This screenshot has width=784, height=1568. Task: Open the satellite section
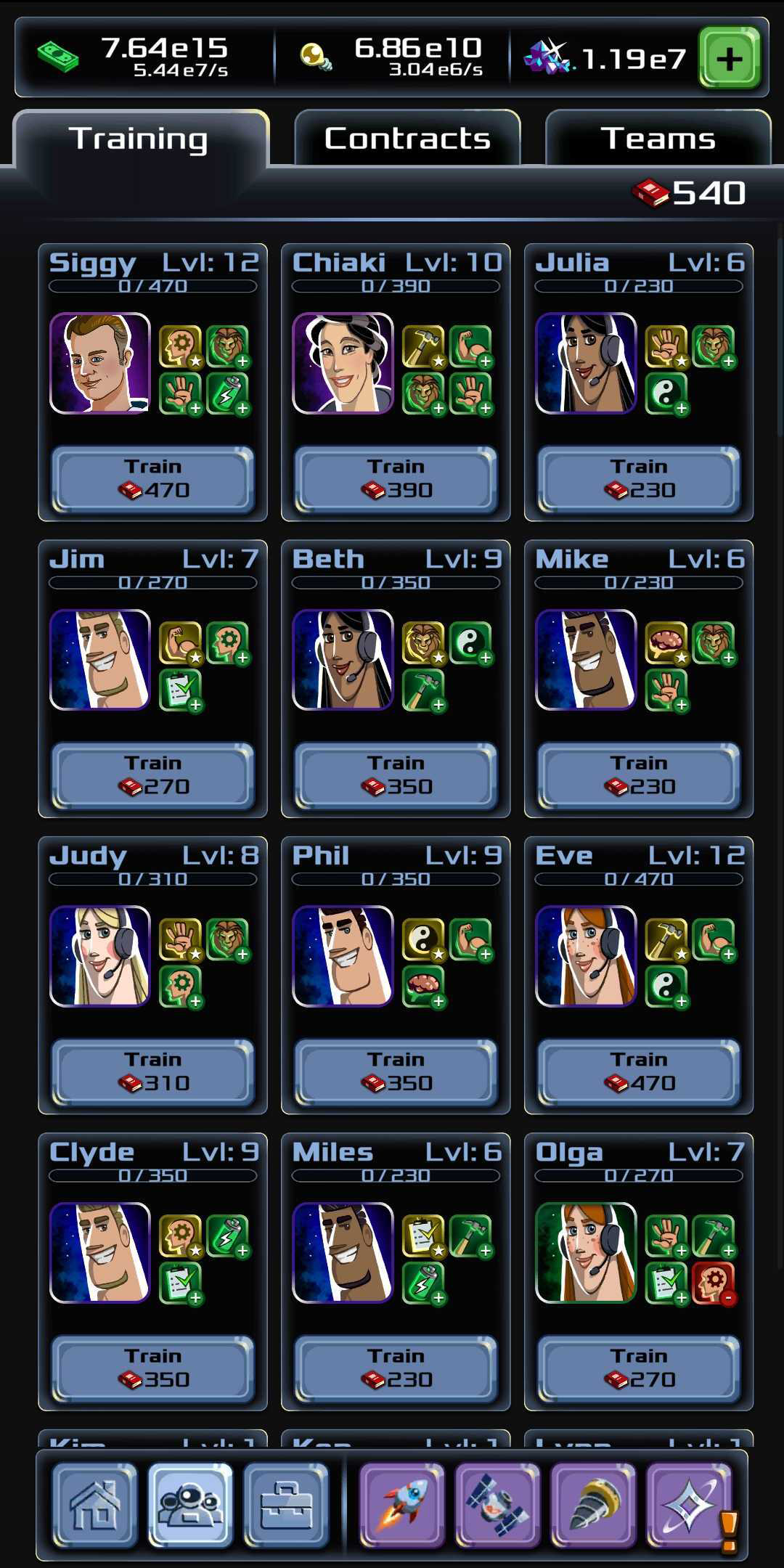[497, 1505]
